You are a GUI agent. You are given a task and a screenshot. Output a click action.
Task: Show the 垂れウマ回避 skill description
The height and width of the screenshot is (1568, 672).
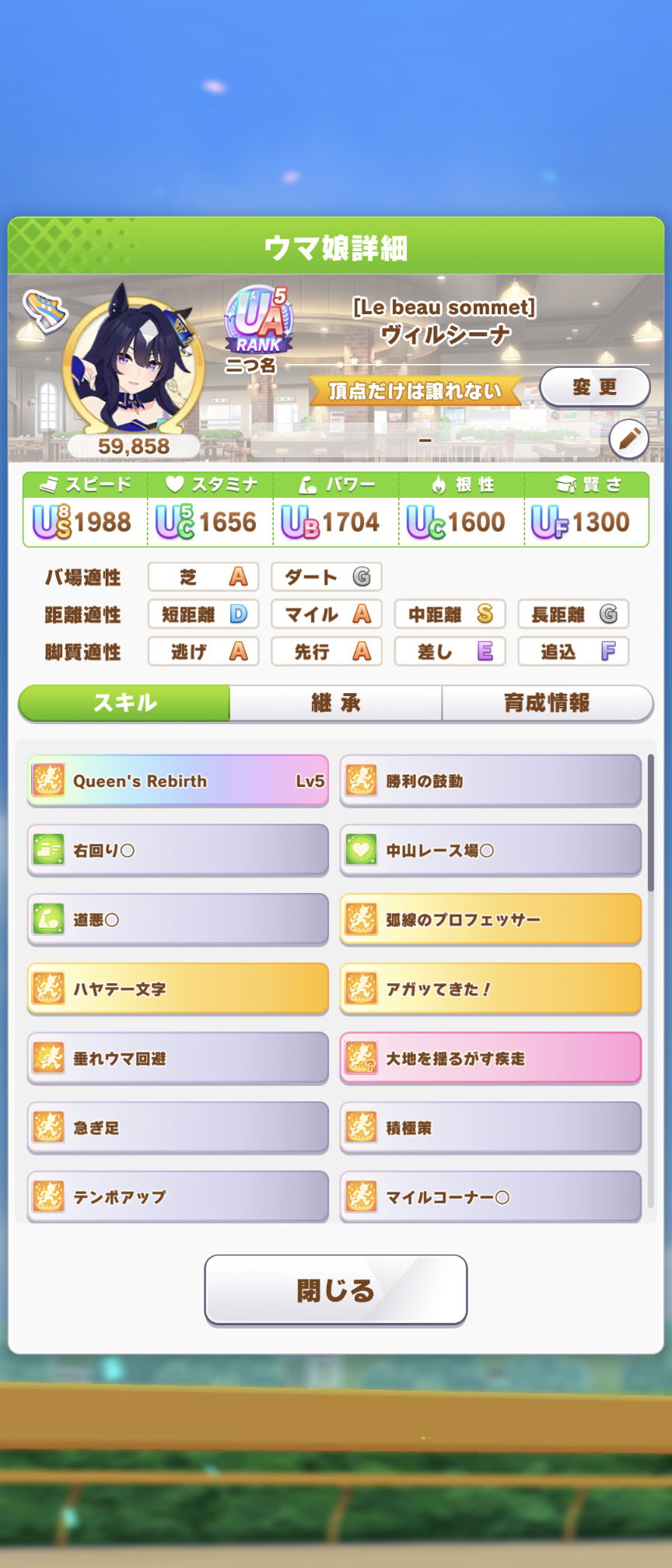click(x=178, y=1058)
